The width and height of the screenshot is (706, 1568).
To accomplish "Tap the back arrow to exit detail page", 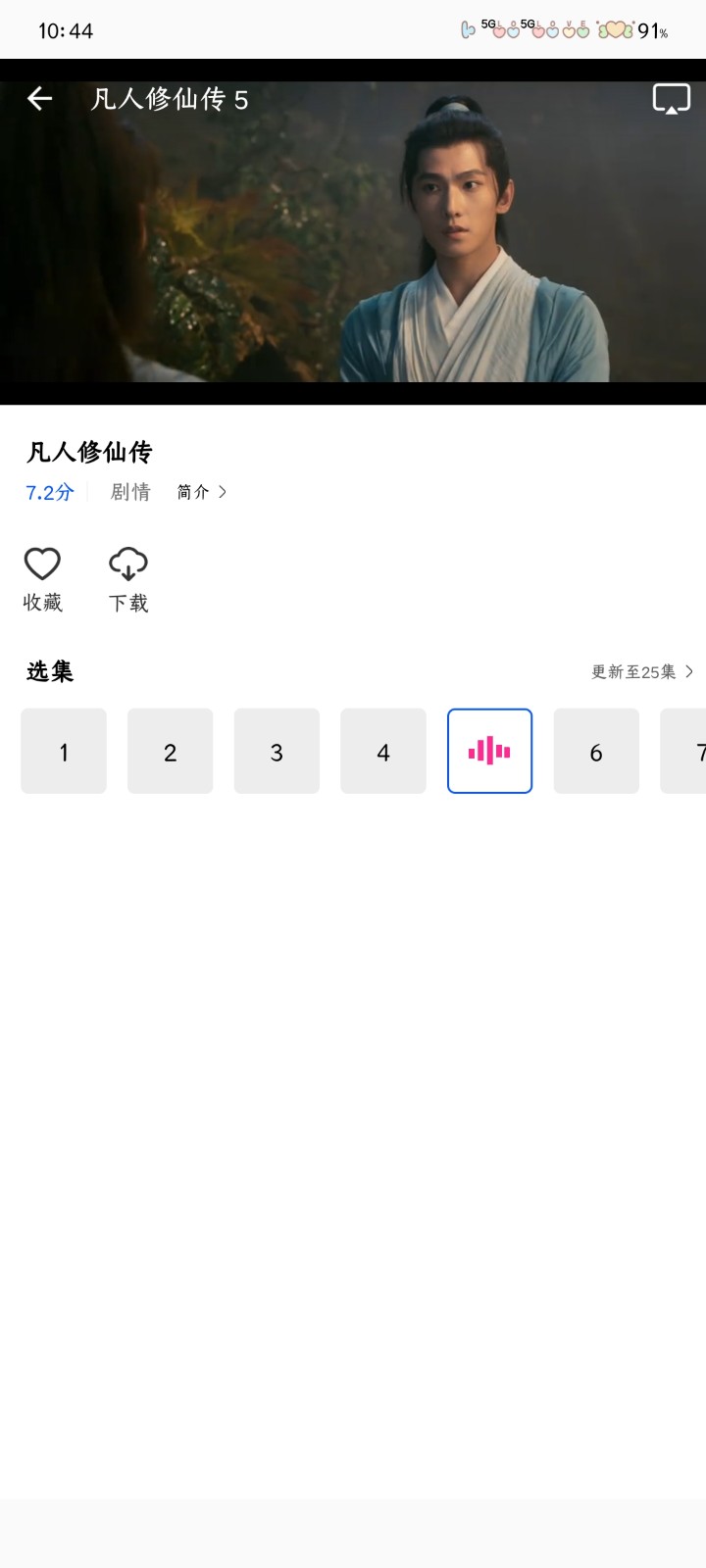I will tap(39, 98).
